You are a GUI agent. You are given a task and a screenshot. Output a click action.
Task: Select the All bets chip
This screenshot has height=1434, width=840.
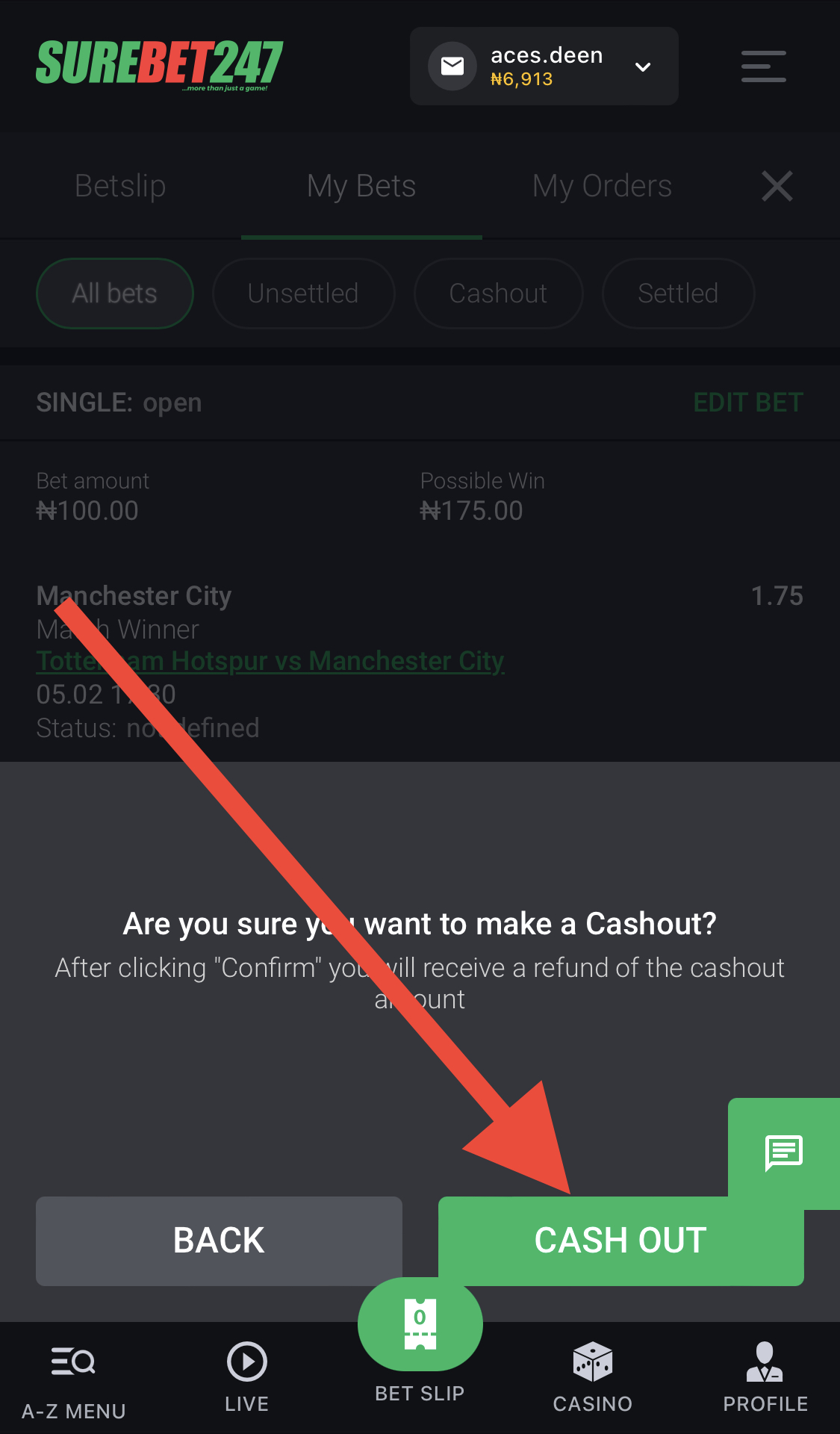click(x=115, y=294)
